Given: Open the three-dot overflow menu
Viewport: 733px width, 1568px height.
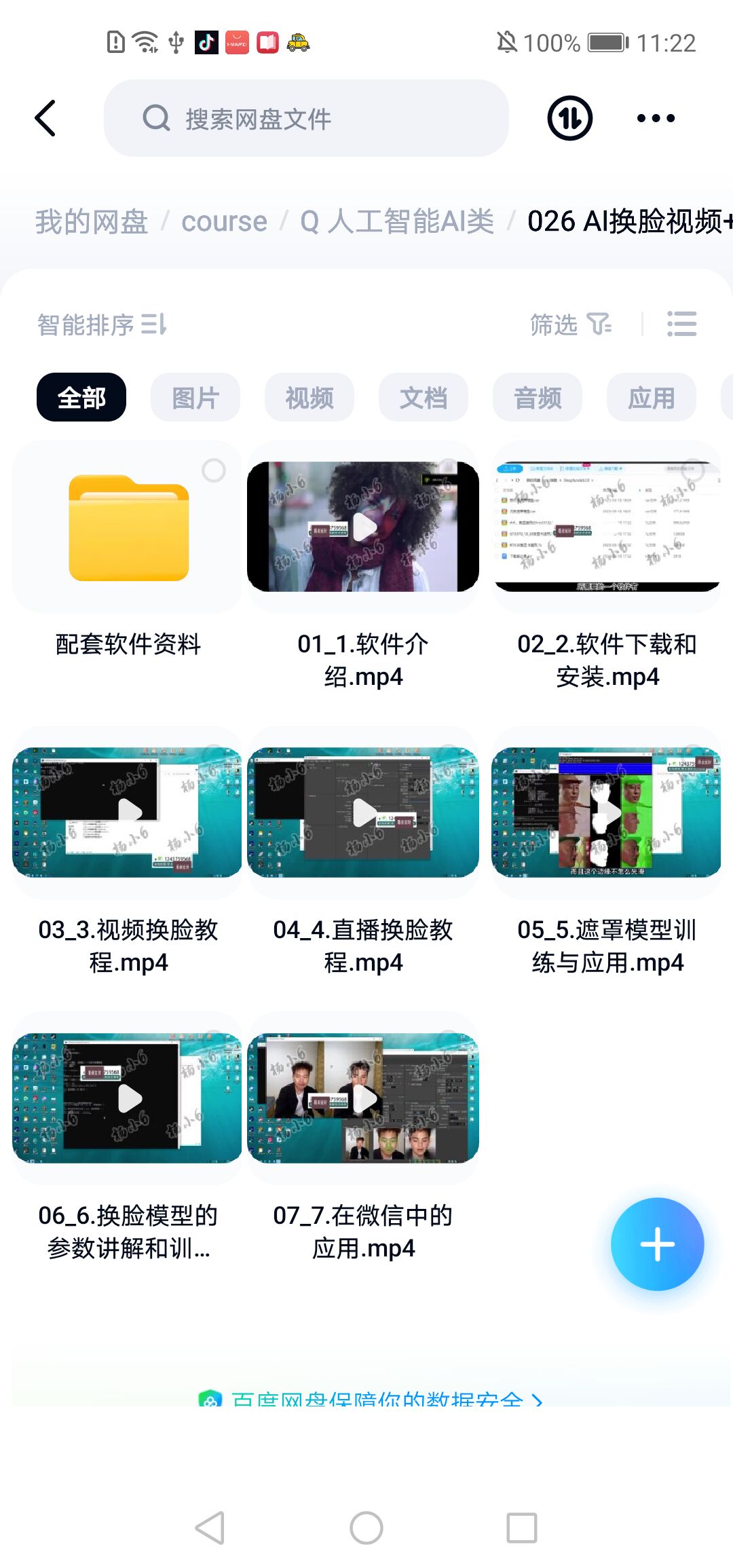Looking at the screenshot, I should coord(656,118).
